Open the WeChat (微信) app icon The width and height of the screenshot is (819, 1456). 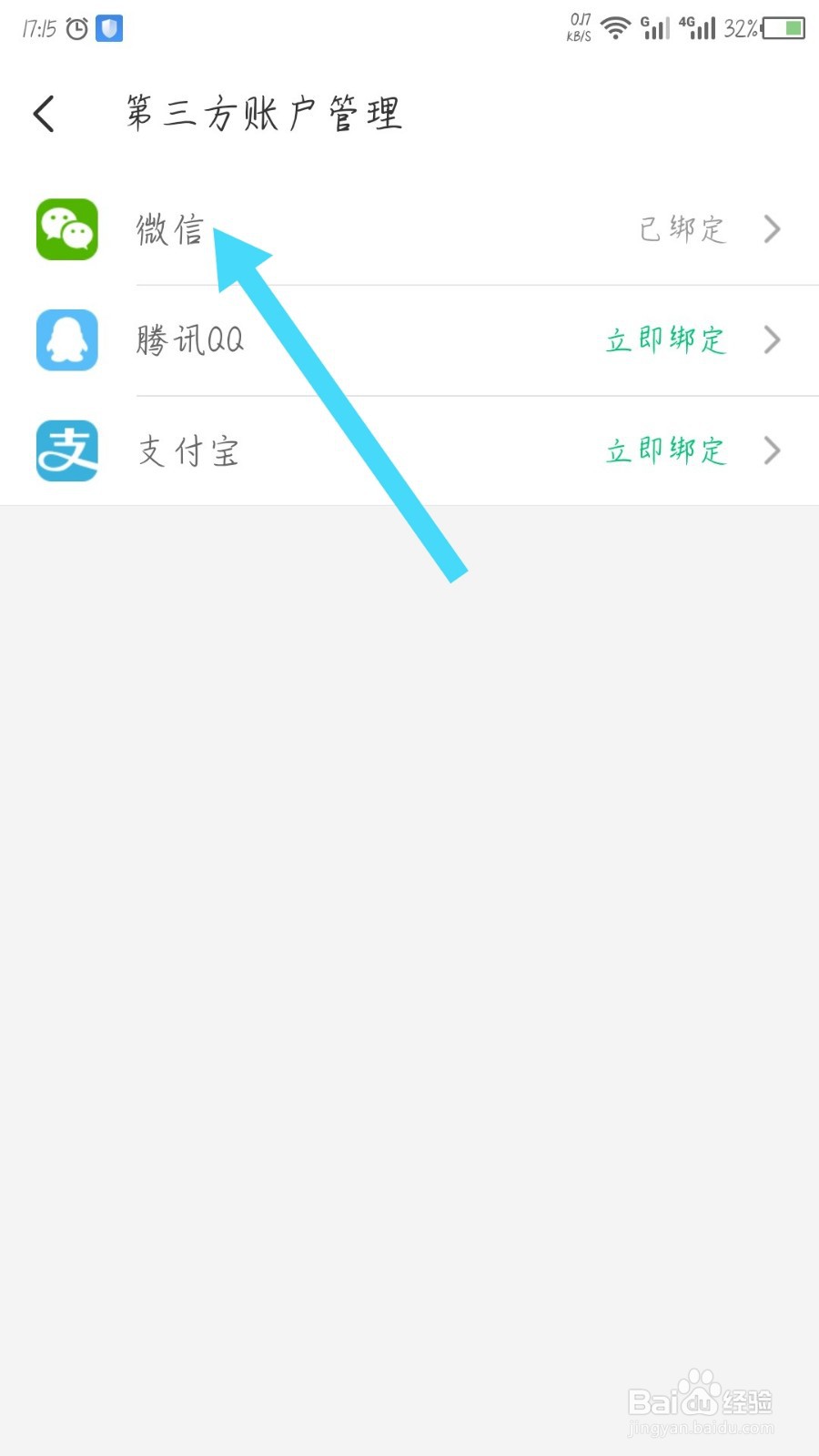[x=66, y=229]
